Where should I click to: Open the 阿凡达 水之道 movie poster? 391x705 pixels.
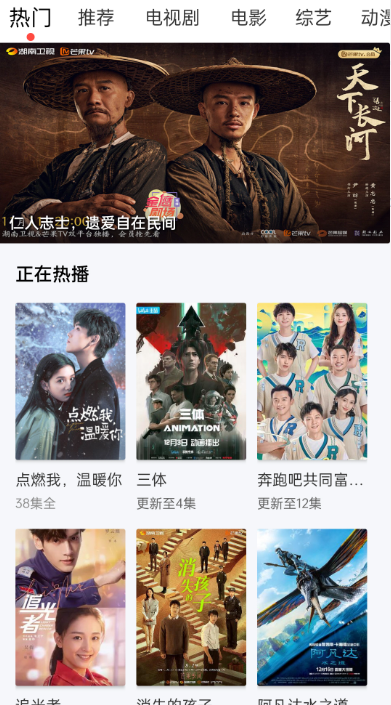tap(312, 607)
